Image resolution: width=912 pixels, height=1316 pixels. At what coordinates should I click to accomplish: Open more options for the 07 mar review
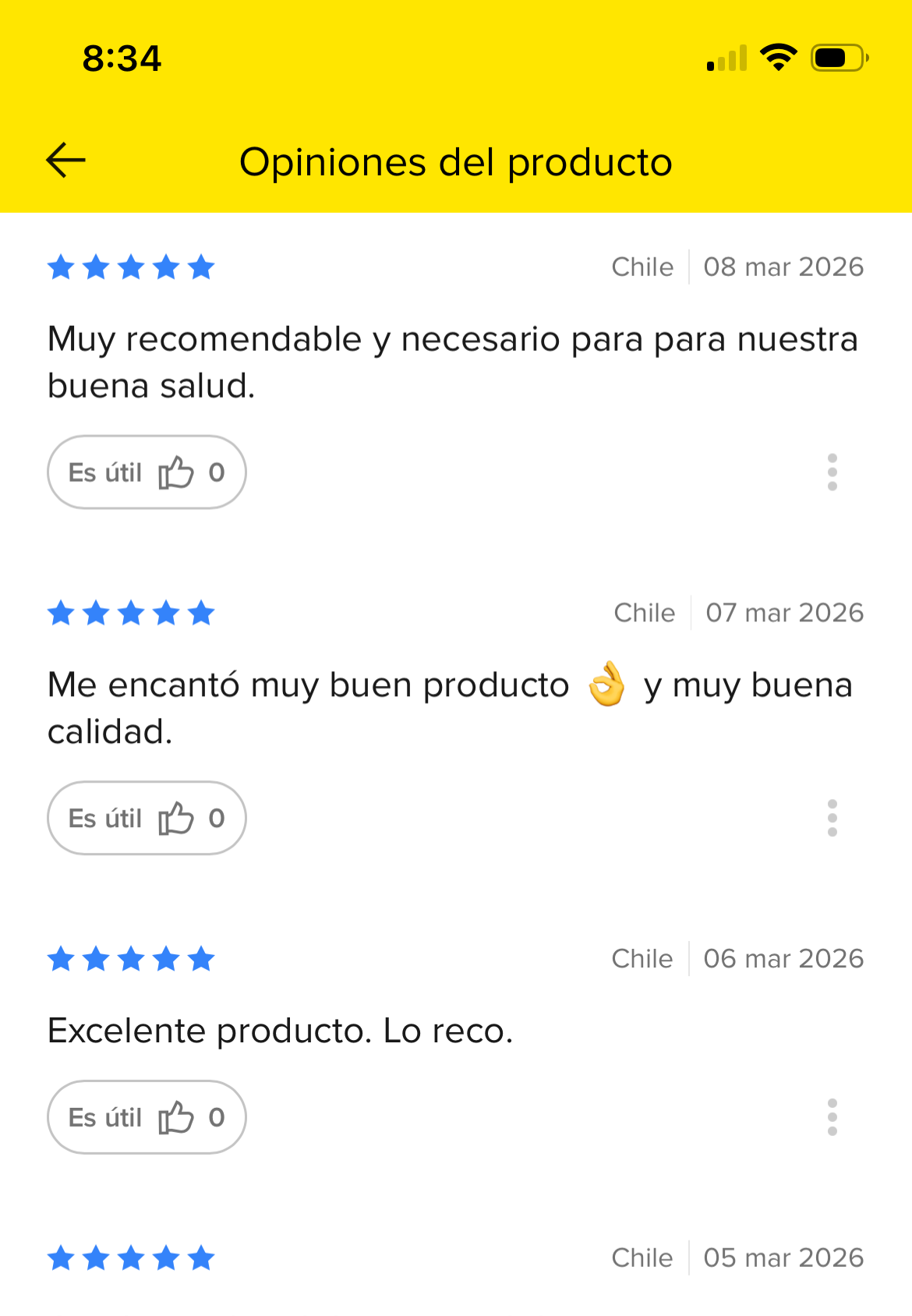pos(832,819)
